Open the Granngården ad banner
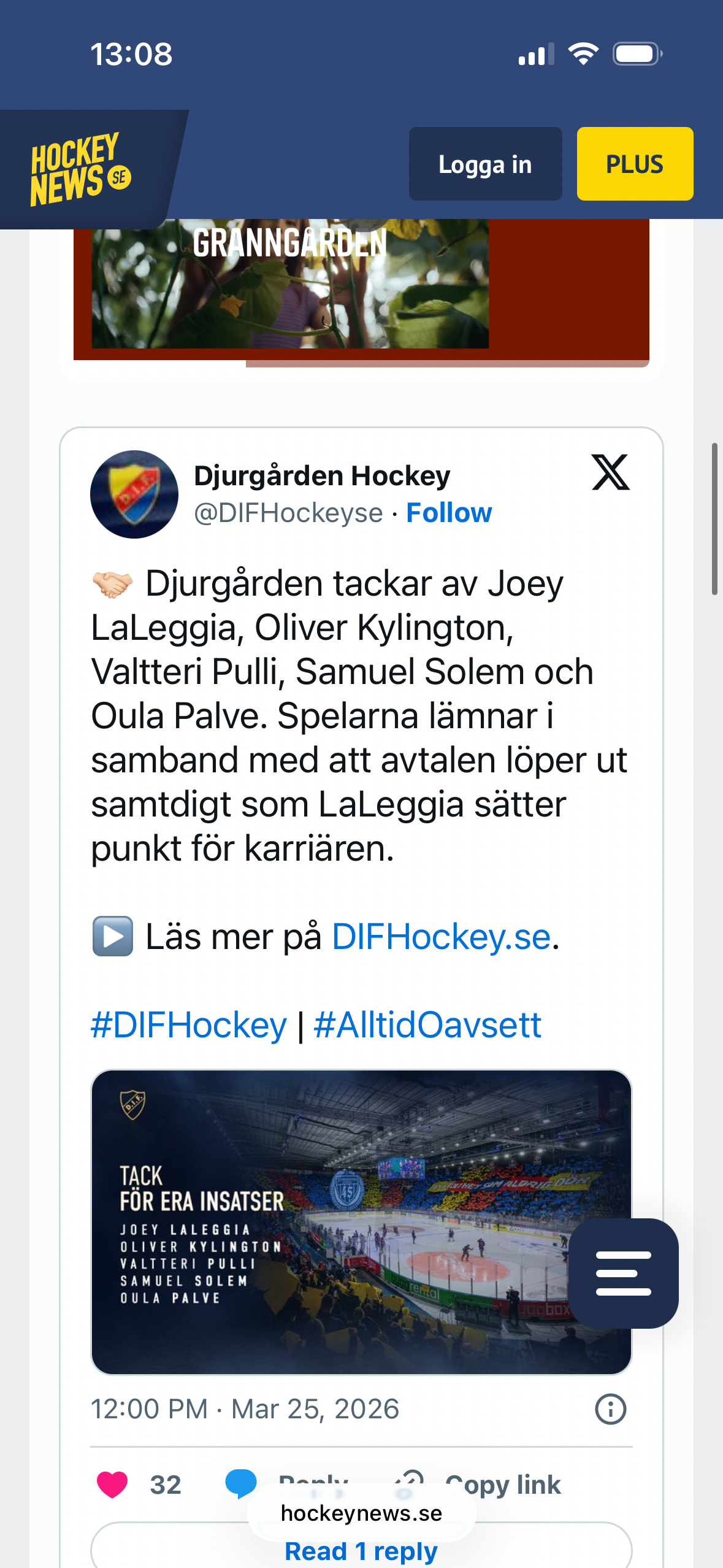Screen dimensions: 723x1568 tap(361, 288)
